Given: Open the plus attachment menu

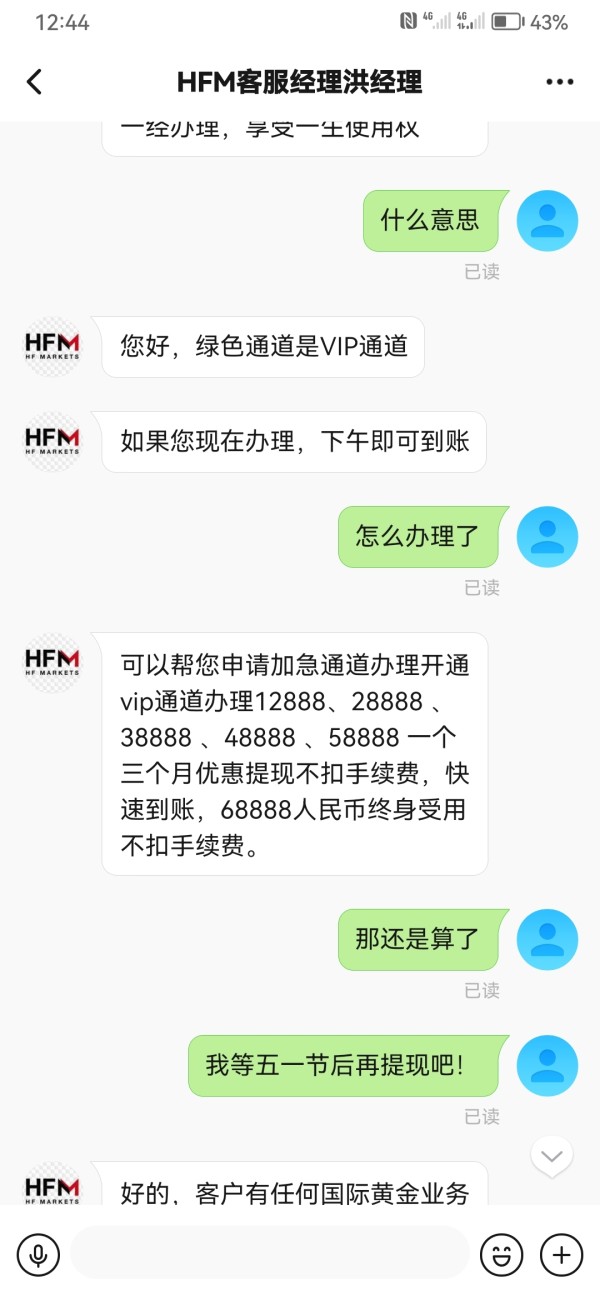Looking at the screenshot, I should [561, 1253].
